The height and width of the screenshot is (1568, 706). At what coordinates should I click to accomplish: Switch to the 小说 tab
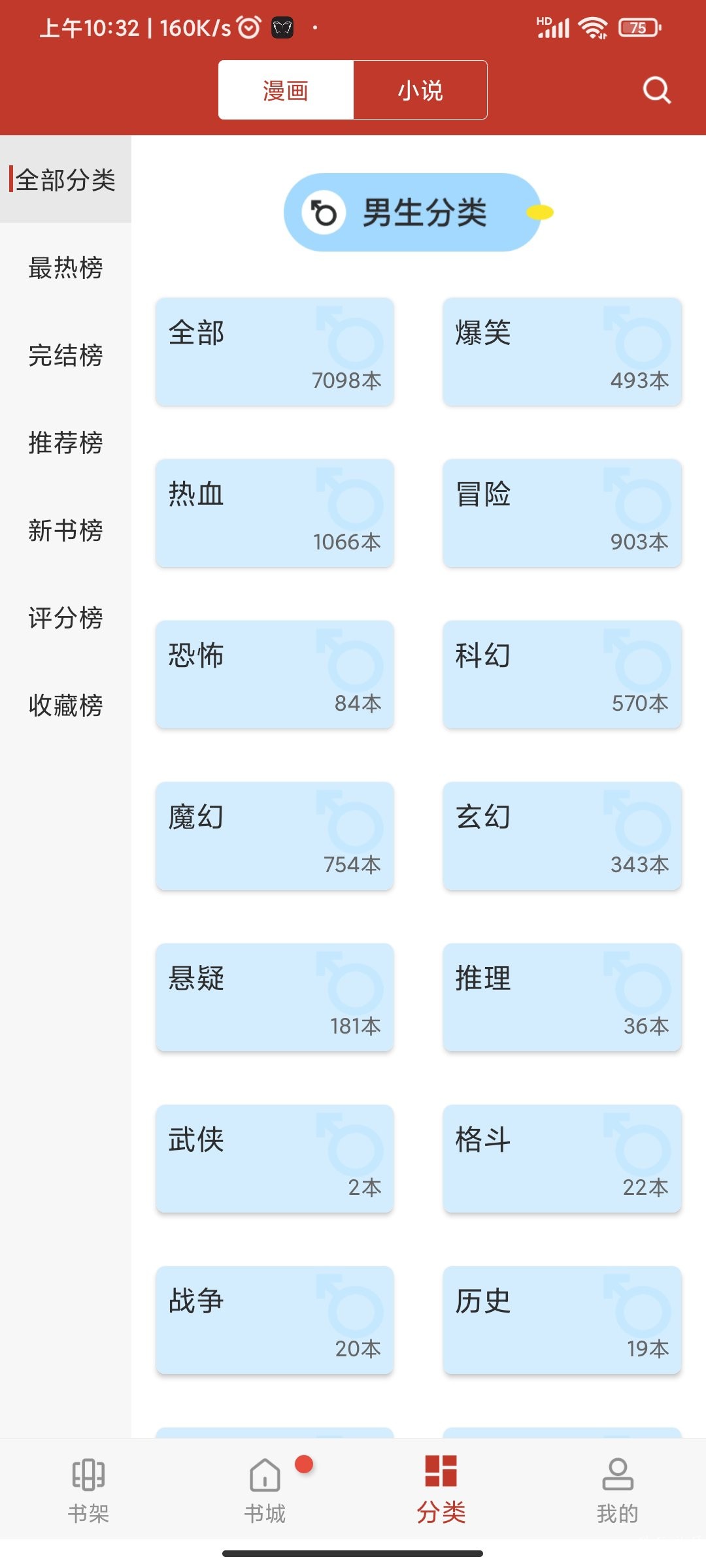click(420, 90)
